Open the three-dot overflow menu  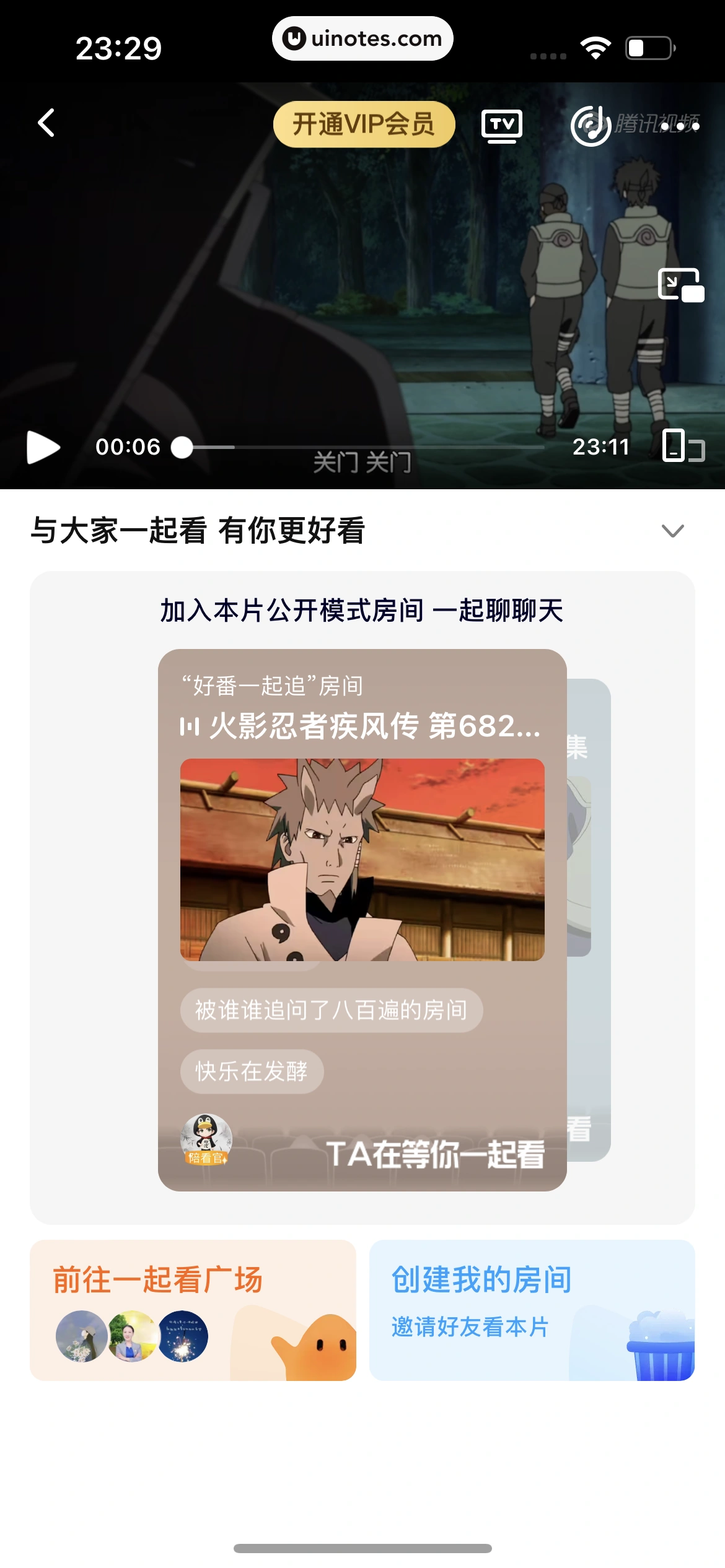[x=680, y=126]
